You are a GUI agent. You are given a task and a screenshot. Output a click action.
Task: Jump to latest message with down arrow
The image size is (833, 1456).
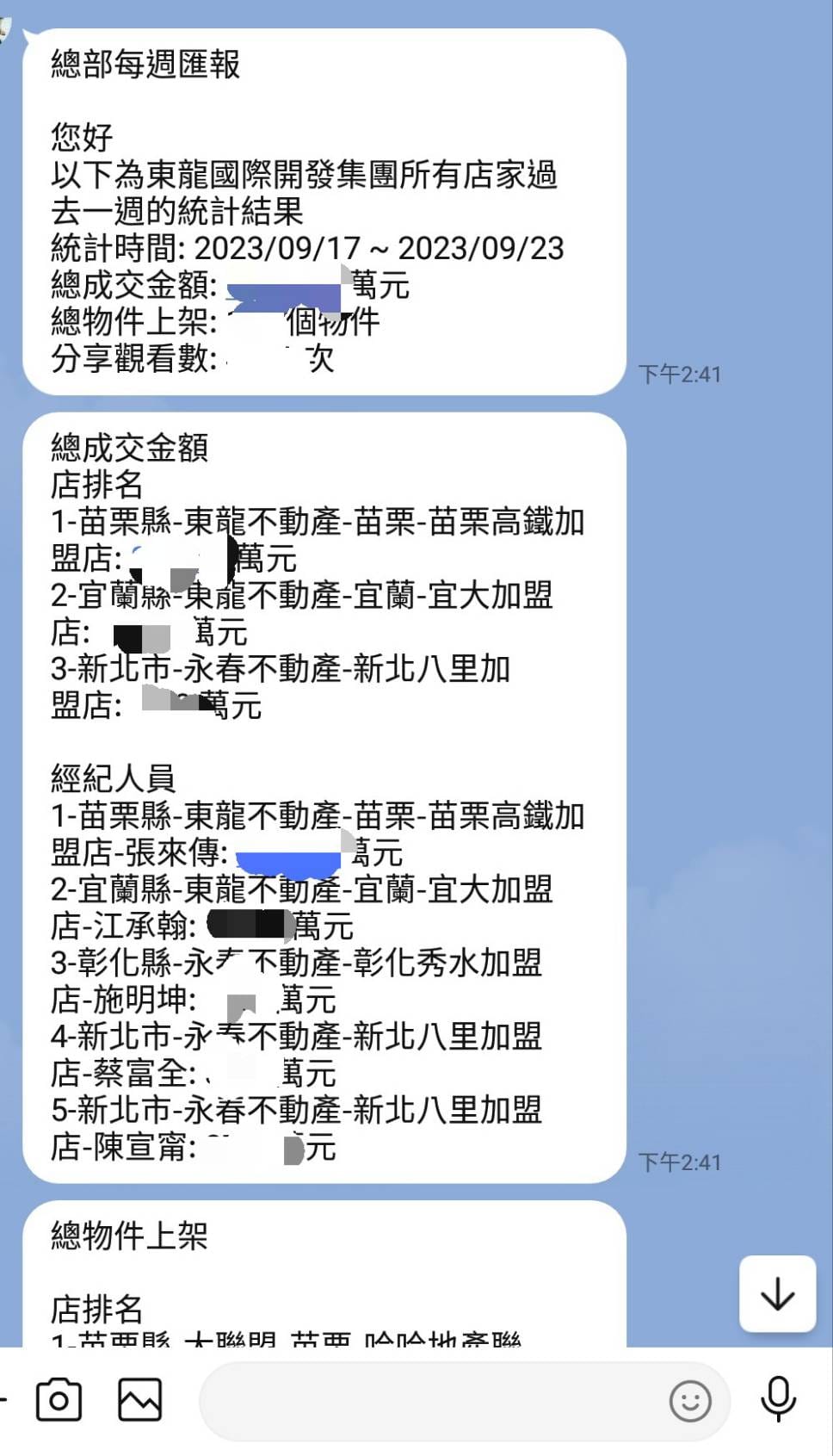(x=777, y=1294)
